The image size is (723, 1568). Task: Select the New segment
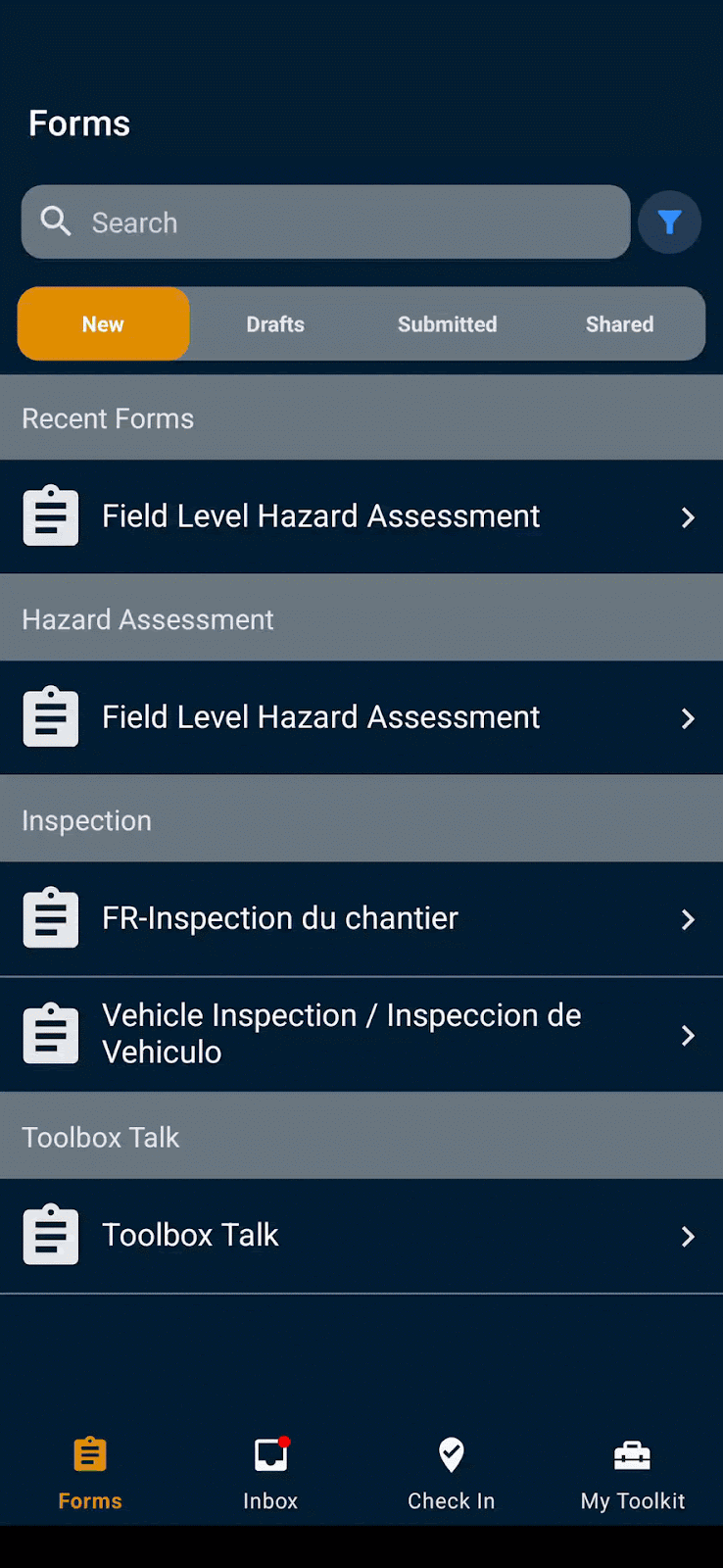click(x=103, y=324)
